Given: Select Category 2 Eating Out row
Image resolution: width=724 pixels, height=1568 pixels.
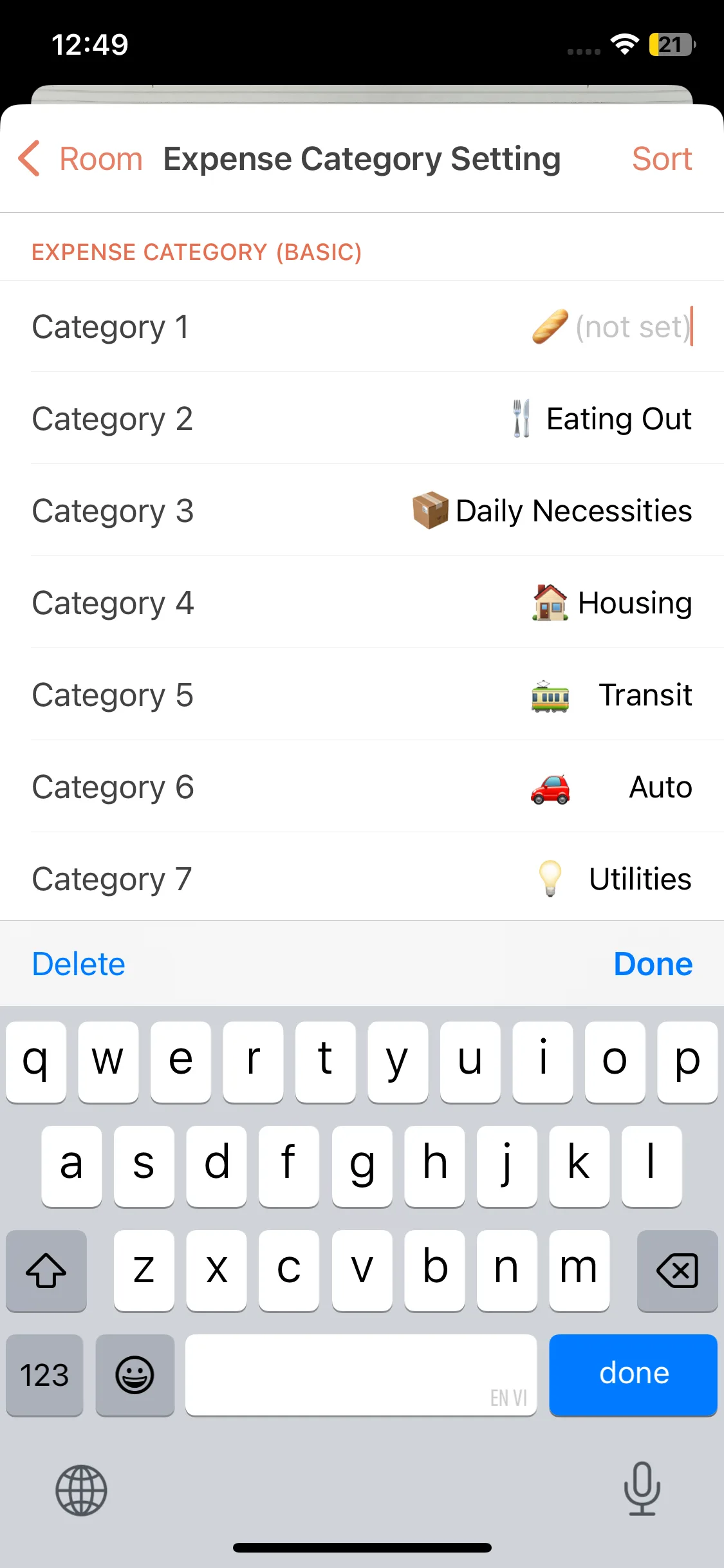Looking at the screenshot, I should pos(362,419).
